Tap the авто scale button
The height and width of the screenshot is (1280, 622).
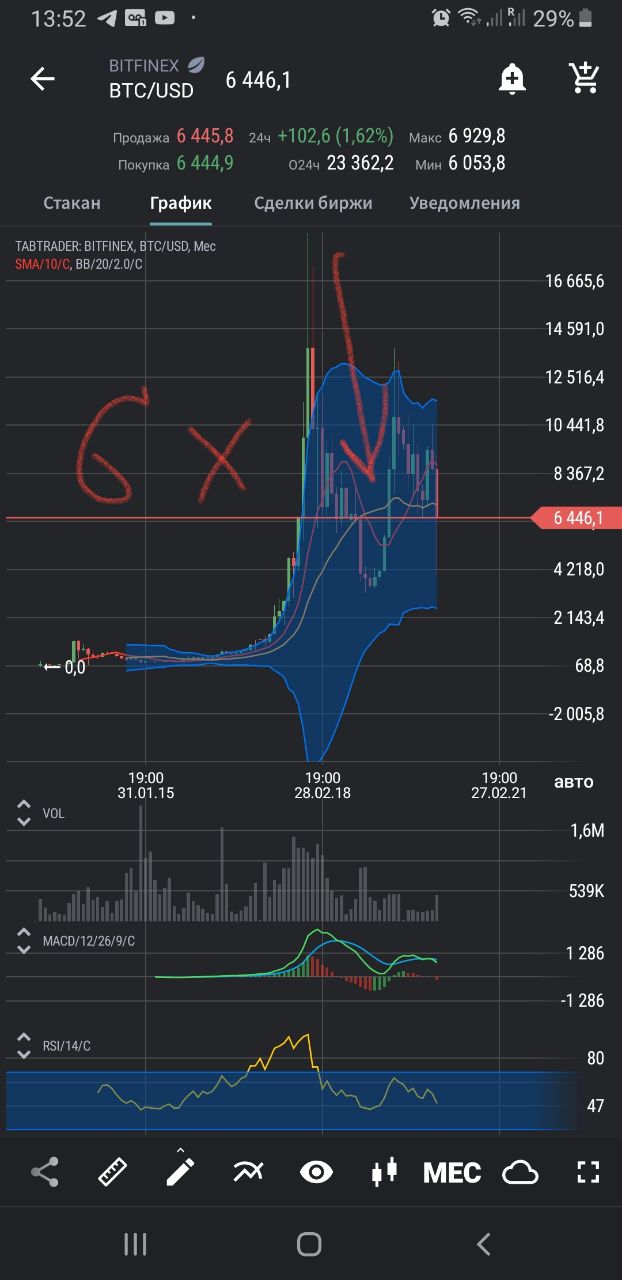coord(573,782)
